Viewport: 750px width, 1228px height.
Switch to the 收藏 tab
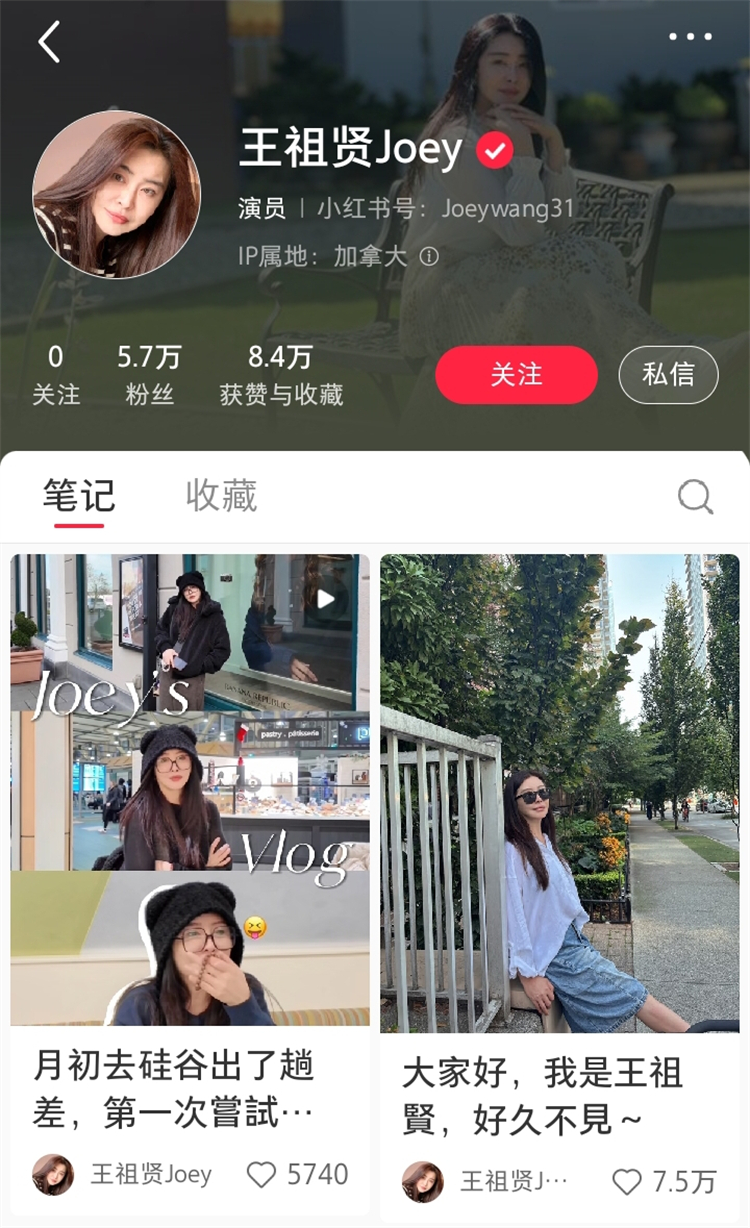(221, 496)
